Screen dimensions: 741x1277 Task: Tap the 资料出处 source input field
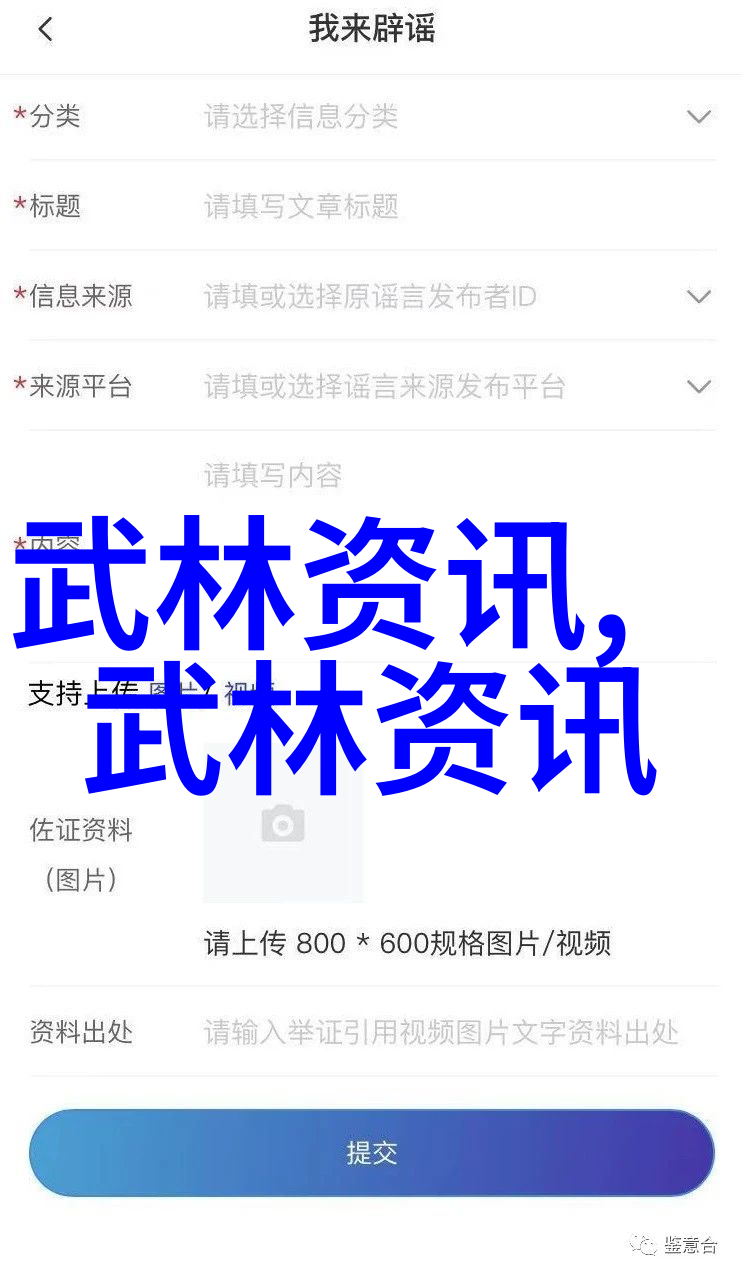click(x=441, y=1032)
